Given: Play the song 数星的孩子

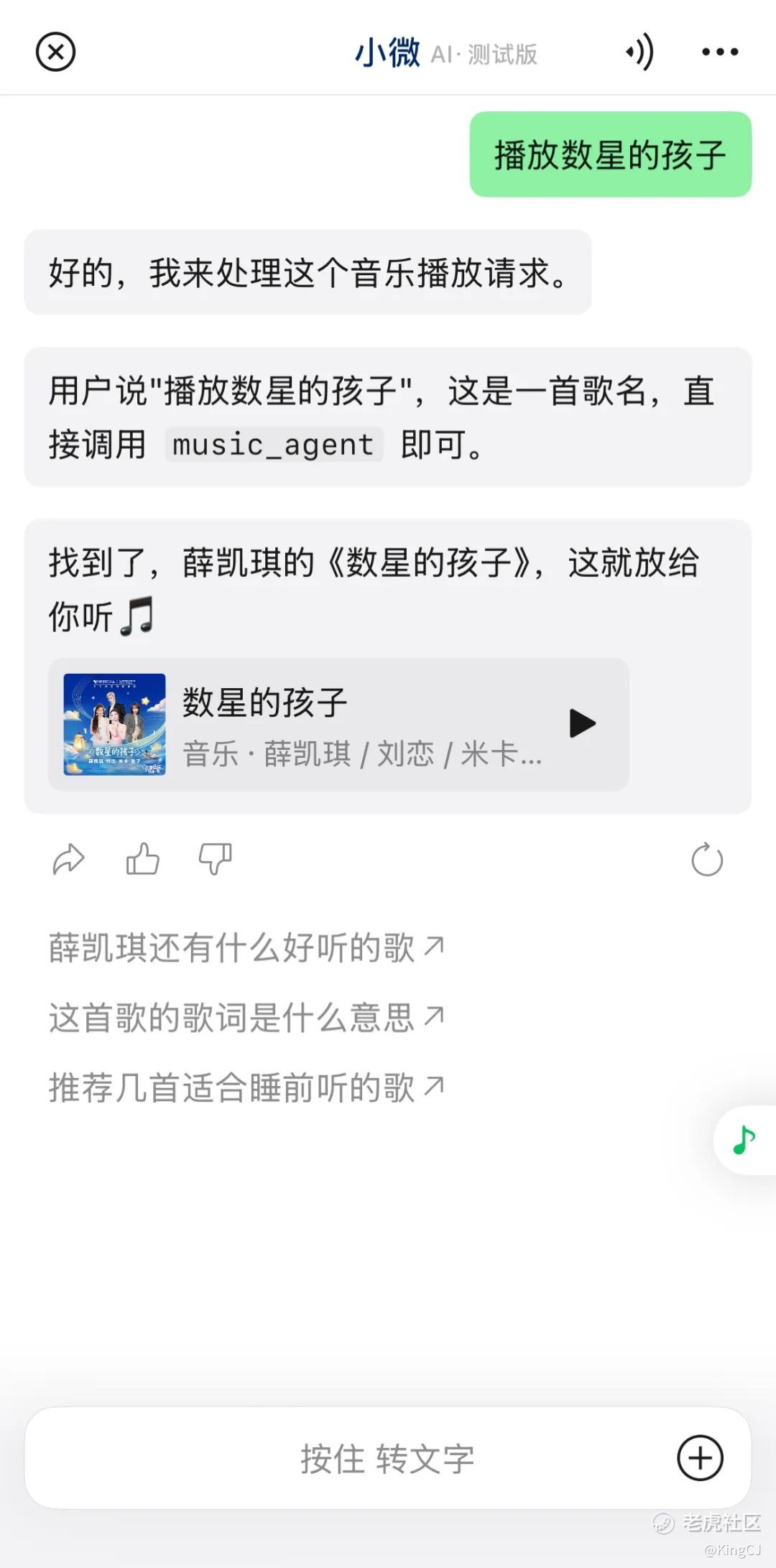Looking at the screenshot, I should coord(582,723).
